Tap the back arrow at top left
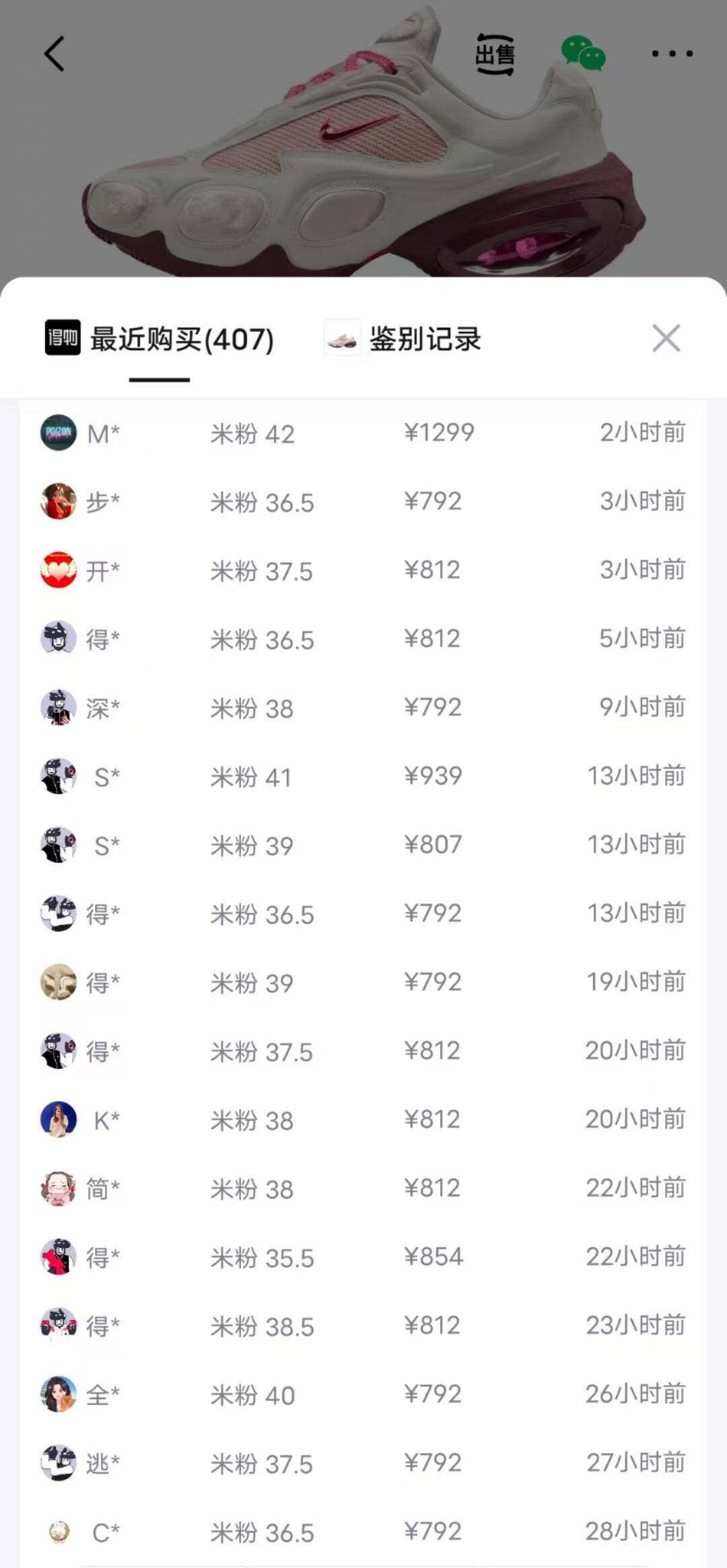Viewport: 727px width, 1568px height. [x=54, y=54]
